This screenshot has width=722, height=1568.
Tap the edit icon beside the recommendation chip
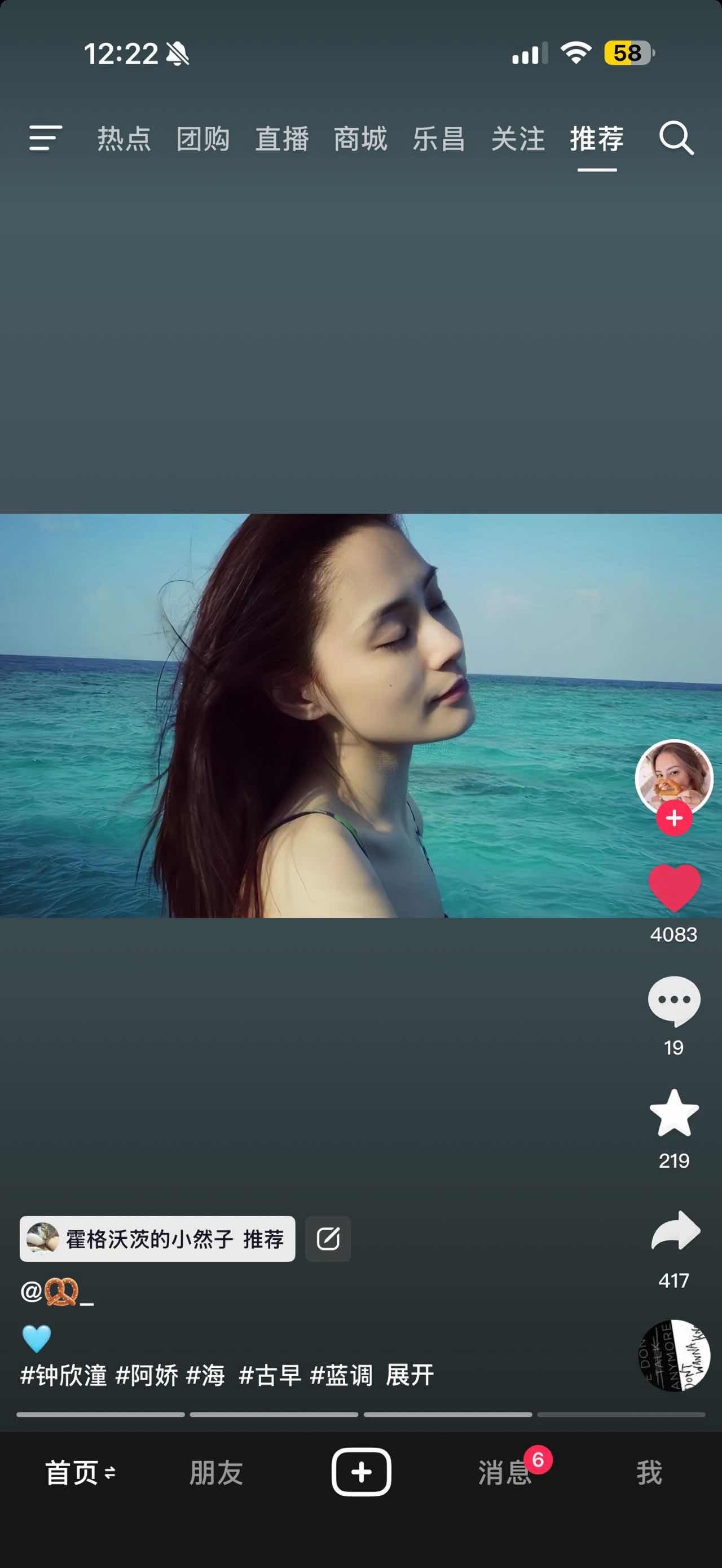point(328,1239)
